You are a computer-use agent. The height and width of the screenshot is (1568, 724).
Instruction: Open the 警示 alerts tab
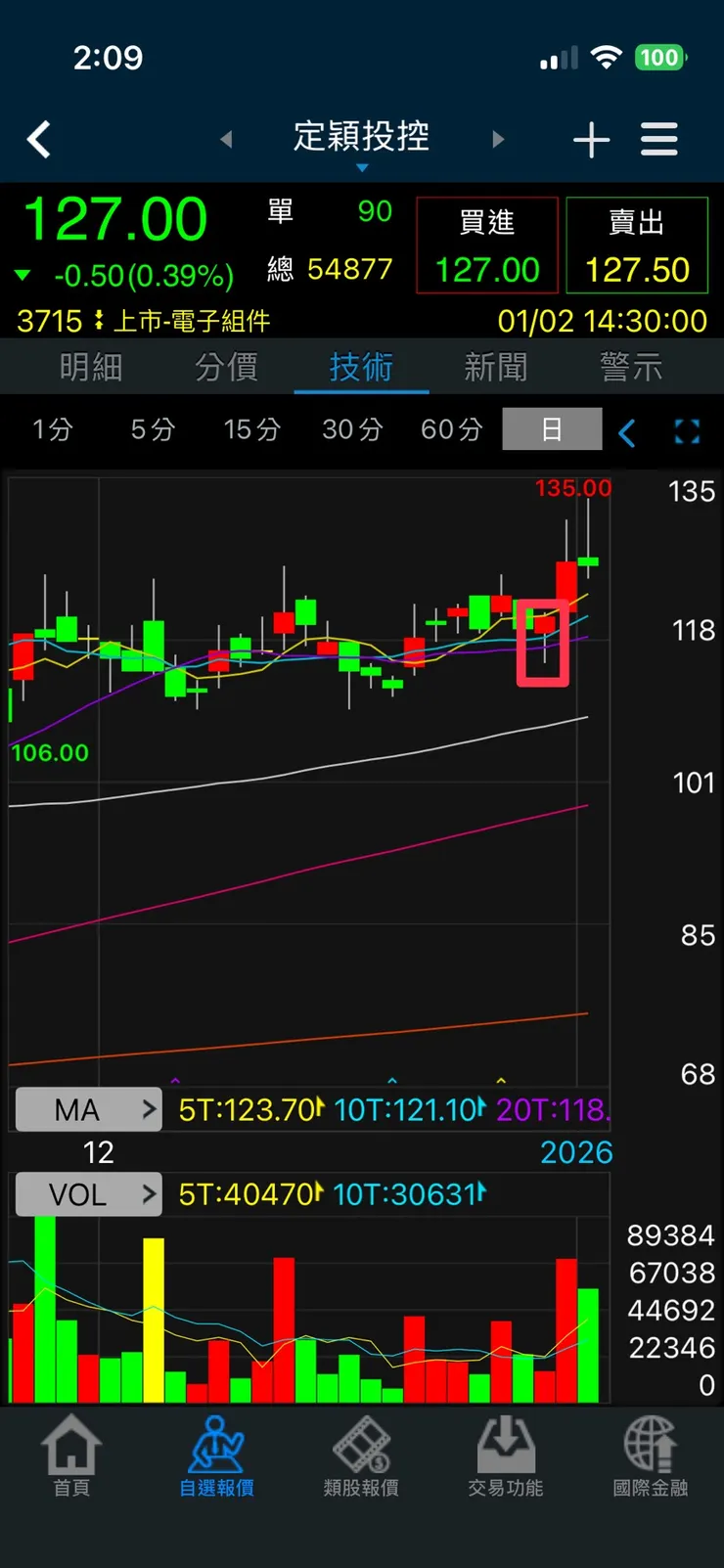coord(631,368)
